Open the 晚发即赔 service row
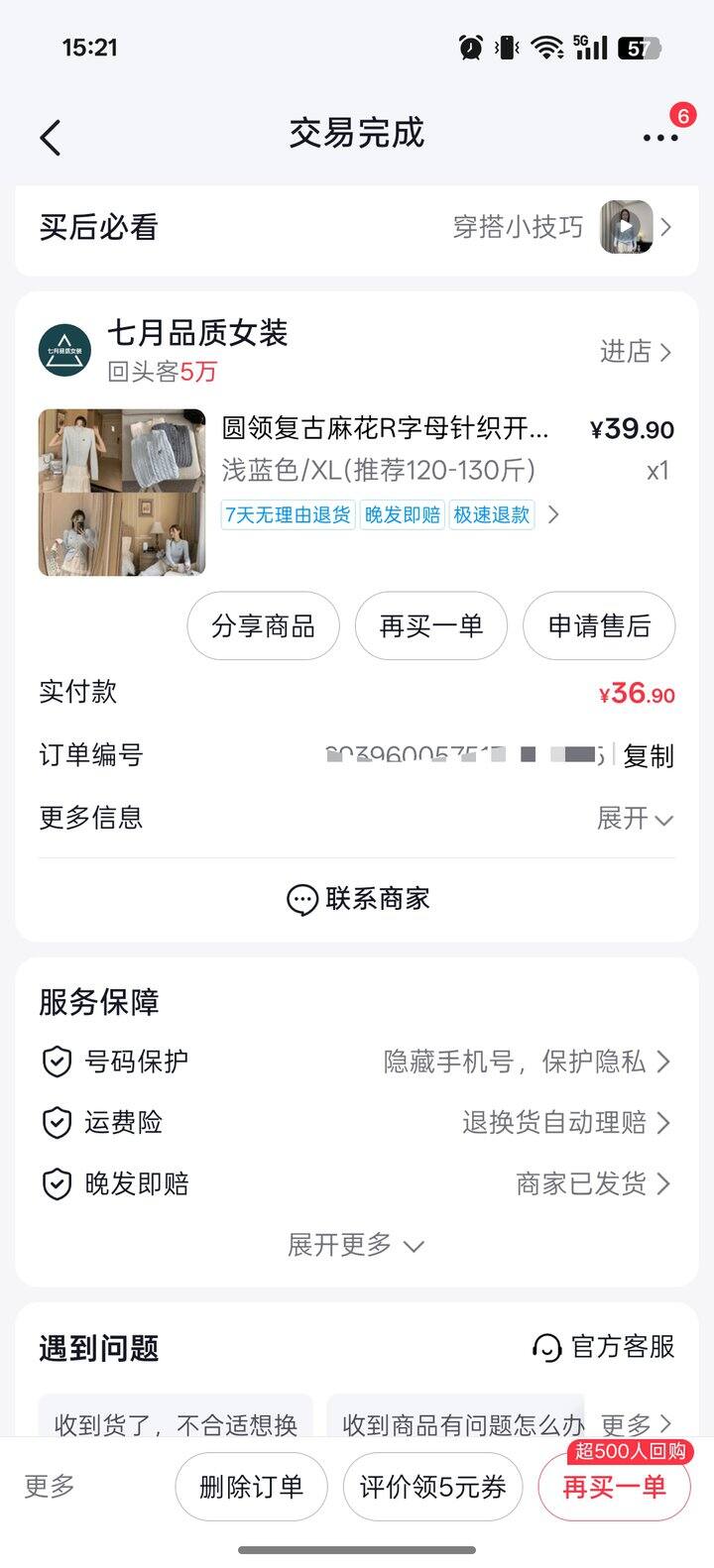This screenshot has height=1568, width=714. tap(357, 1183)
